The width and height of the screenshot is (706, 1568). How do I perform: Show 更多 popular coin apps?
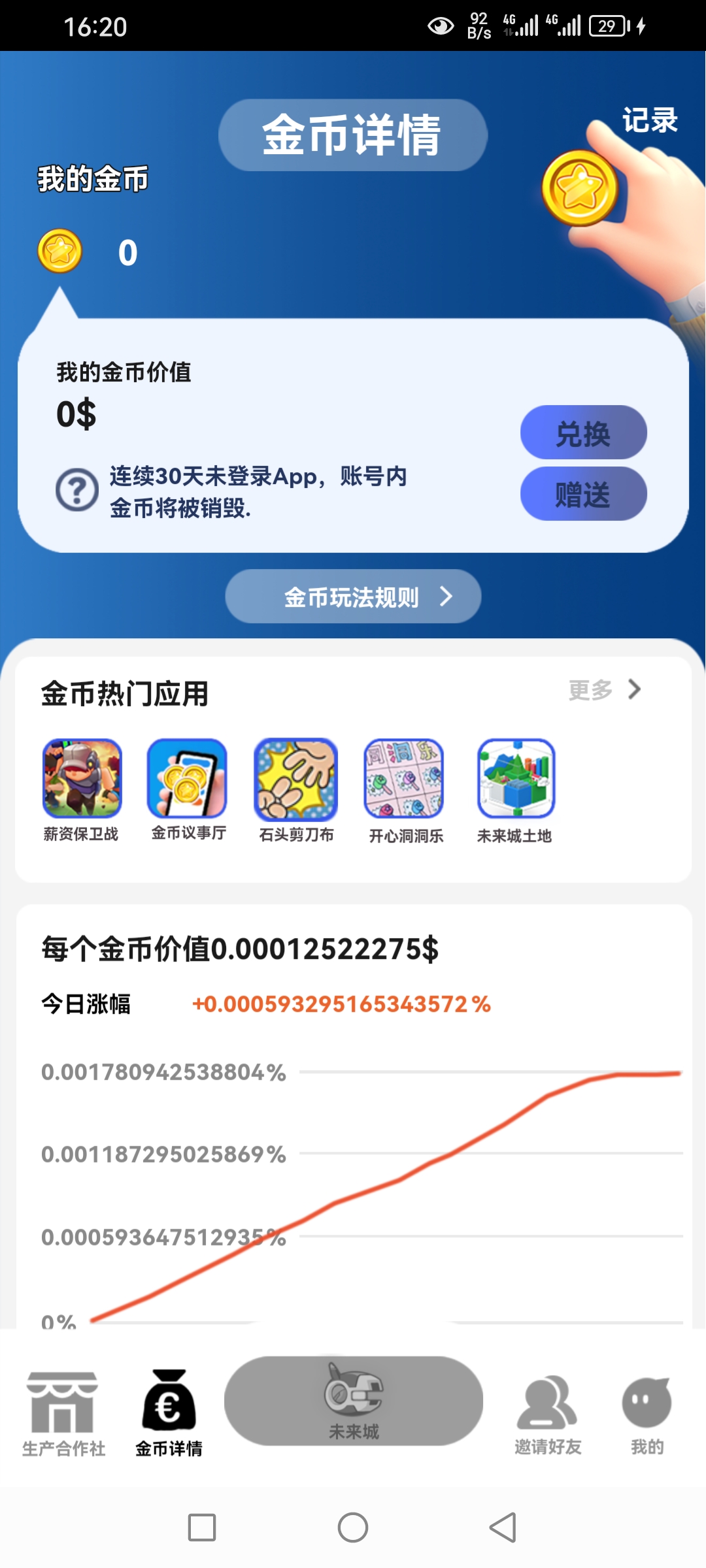(x=605, y=690)
